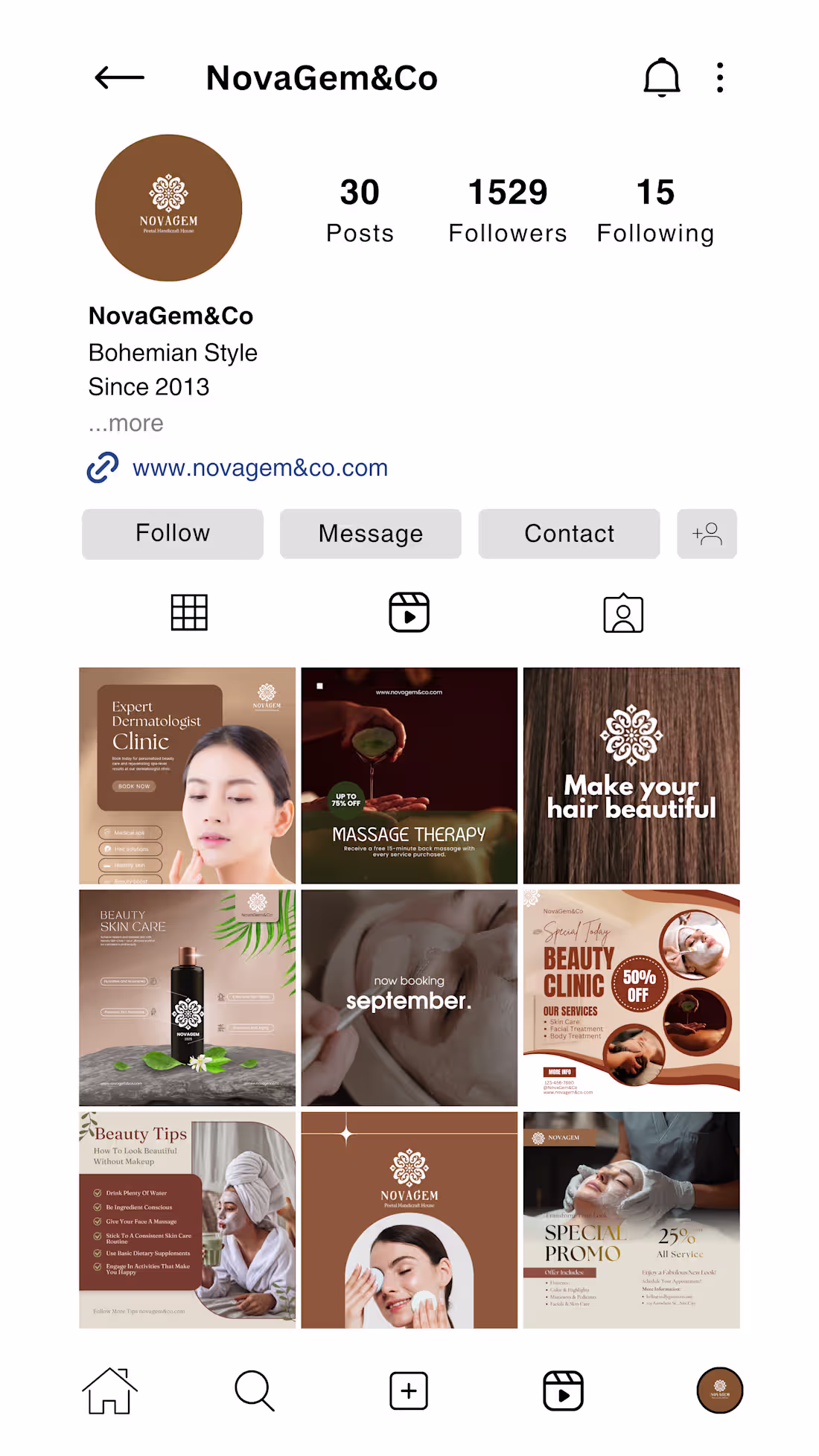Follow the NovaGem&Co account

pos(172,534)
